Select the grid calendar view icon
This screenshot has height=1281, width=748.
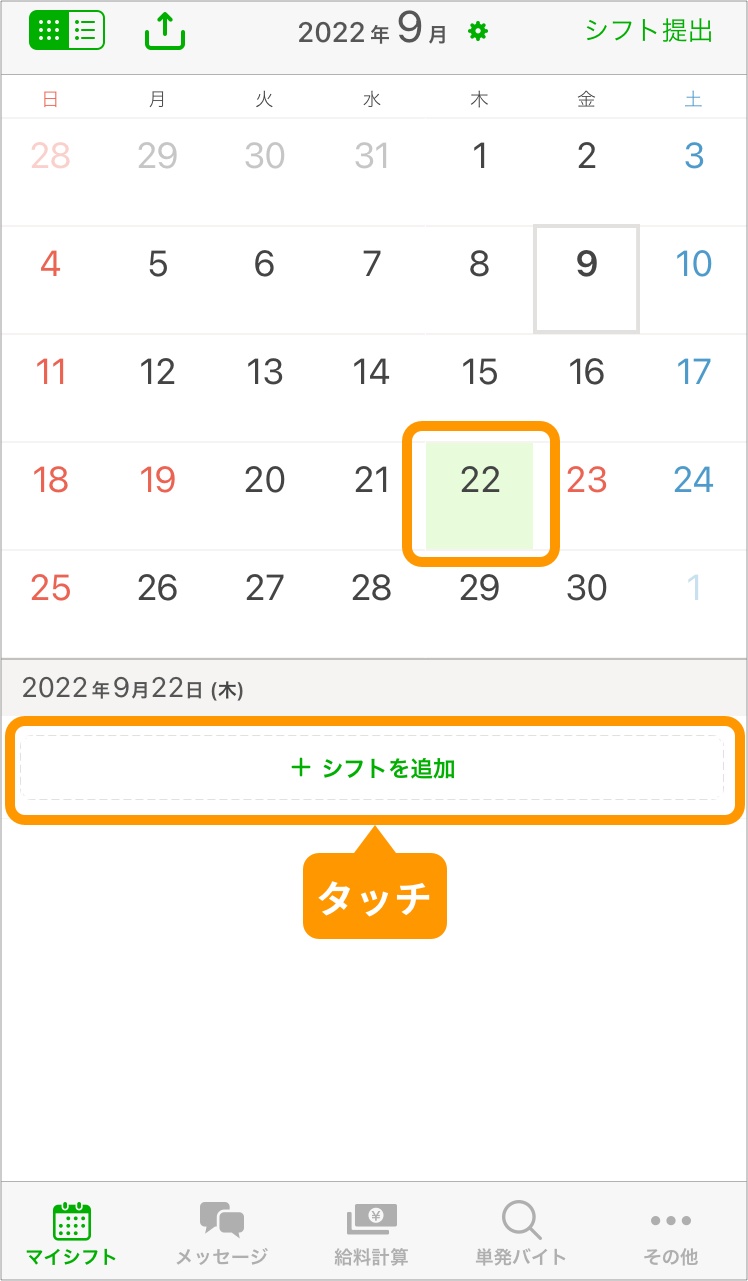[x=47, y=30]
